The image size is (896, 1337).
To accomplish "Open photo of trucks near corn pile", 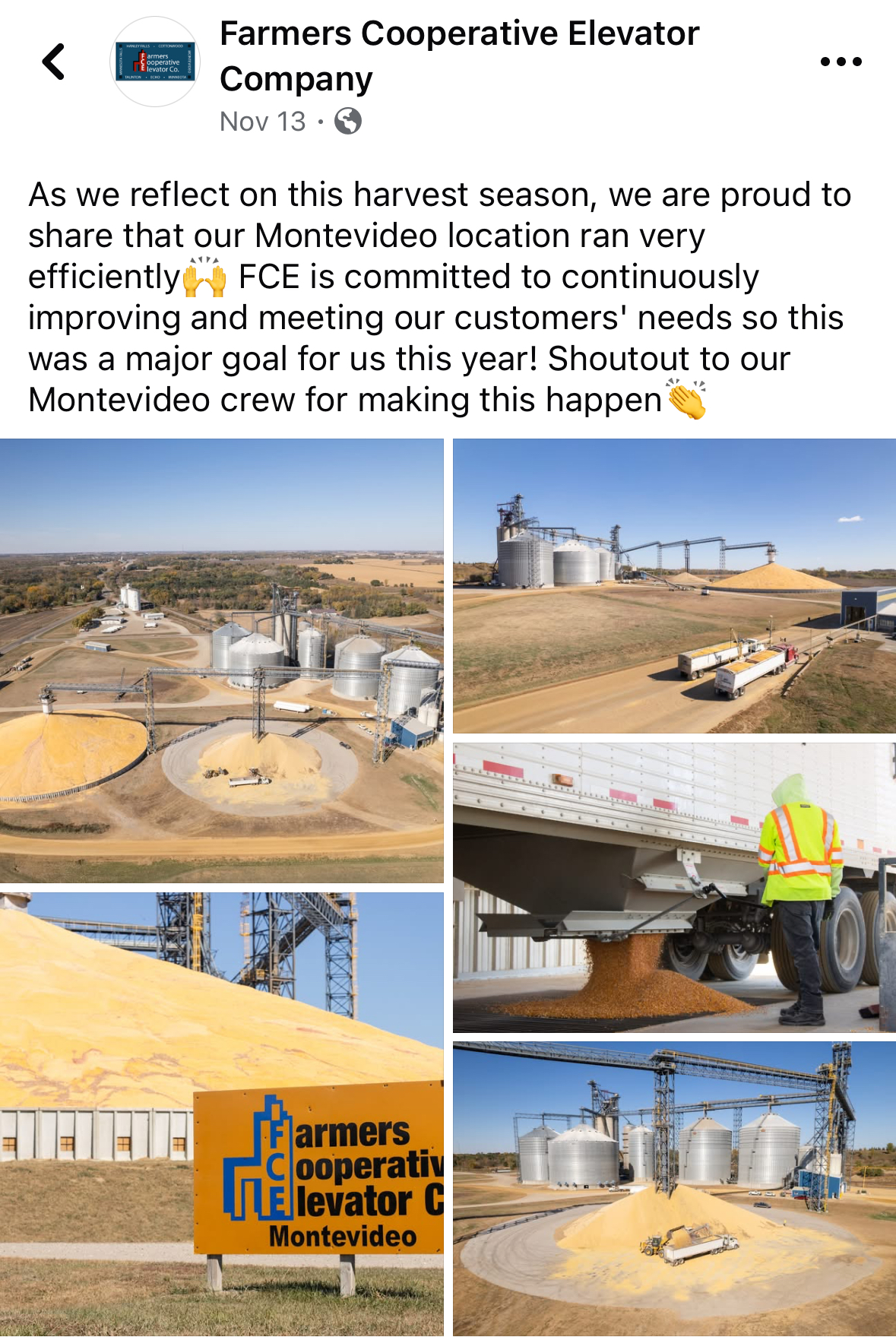I will tap(674, 585).
